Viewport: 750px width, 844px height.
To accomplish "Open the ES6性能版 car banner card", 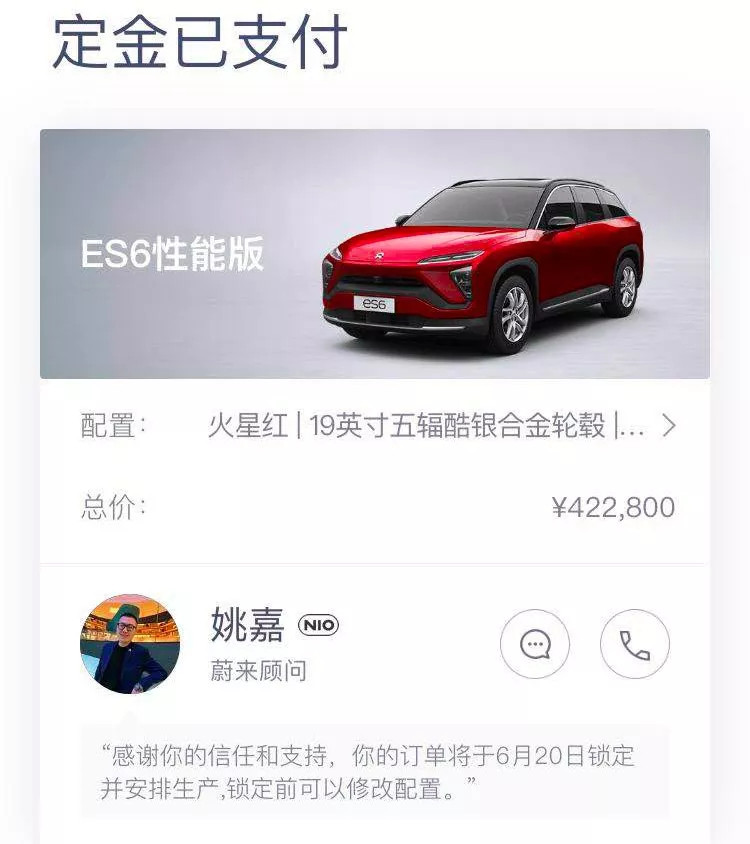I will pyautogui.click(x=374, y=254).
